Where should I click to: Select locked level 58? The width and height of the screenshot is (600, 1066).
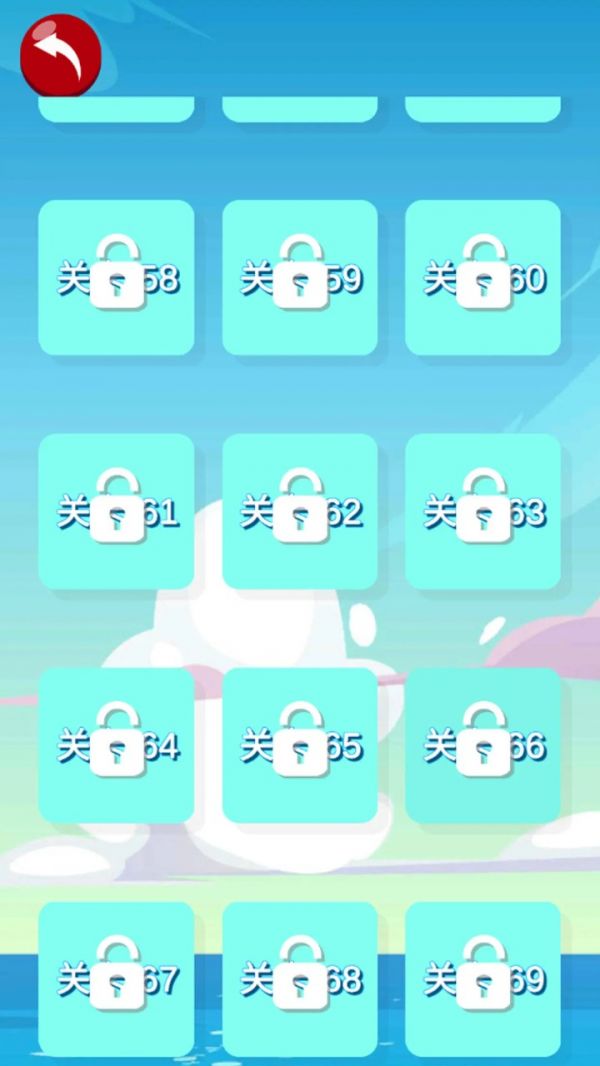pyautogui.click(x=116, y=278)
